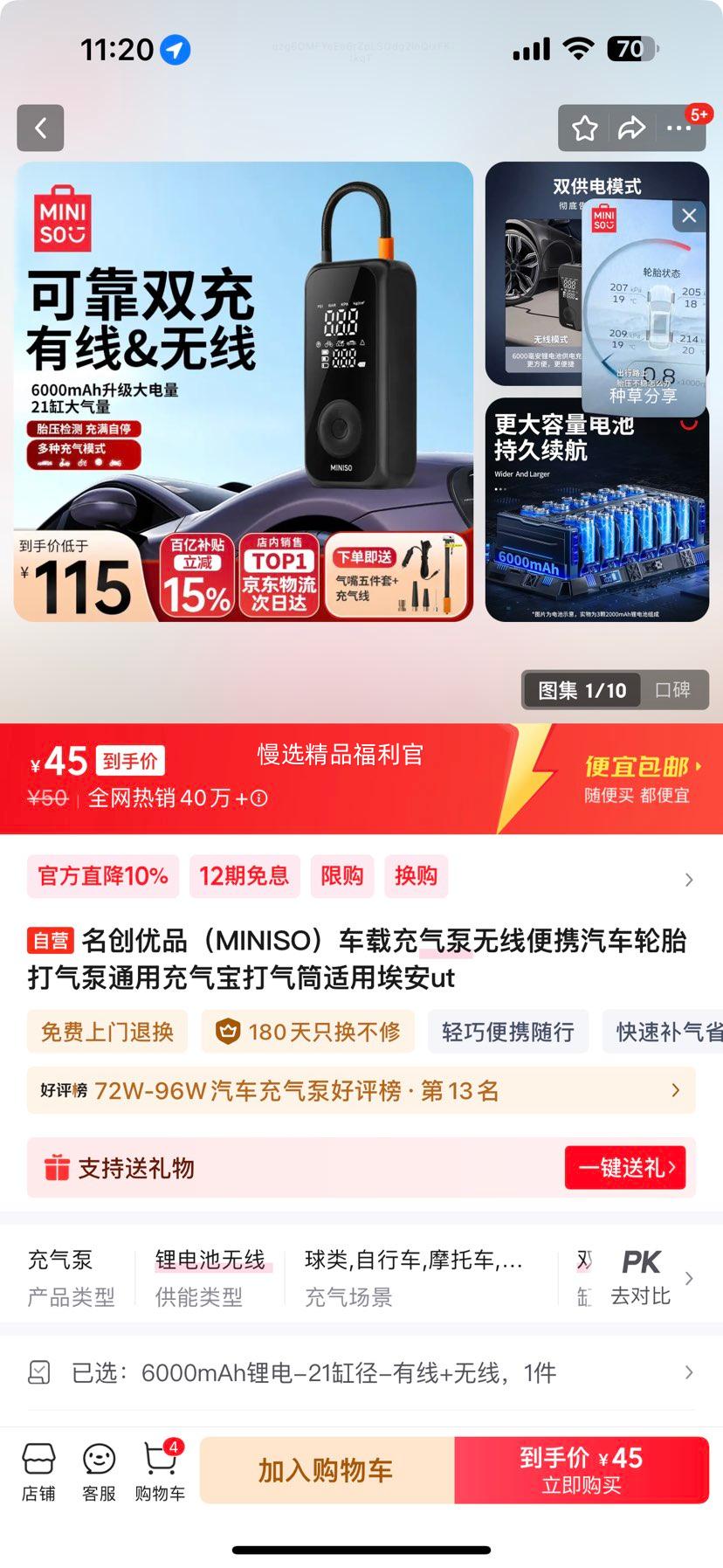This screenshot has width=723, height=1568.
Task: Click the back arrow at top left
Action: coord(40,128)
